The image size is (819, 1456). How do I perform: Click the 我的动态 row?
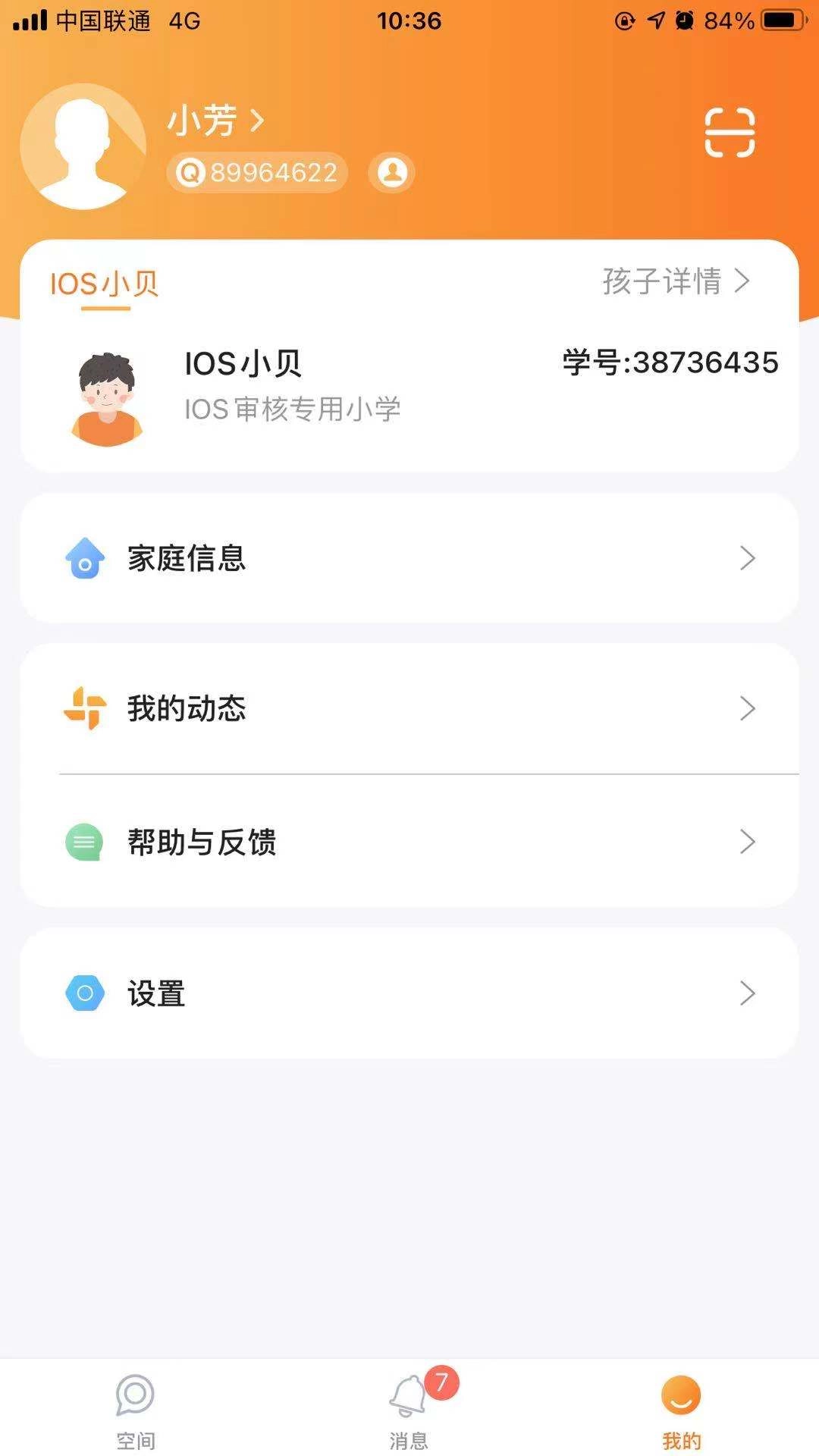(x=409, y=709)
